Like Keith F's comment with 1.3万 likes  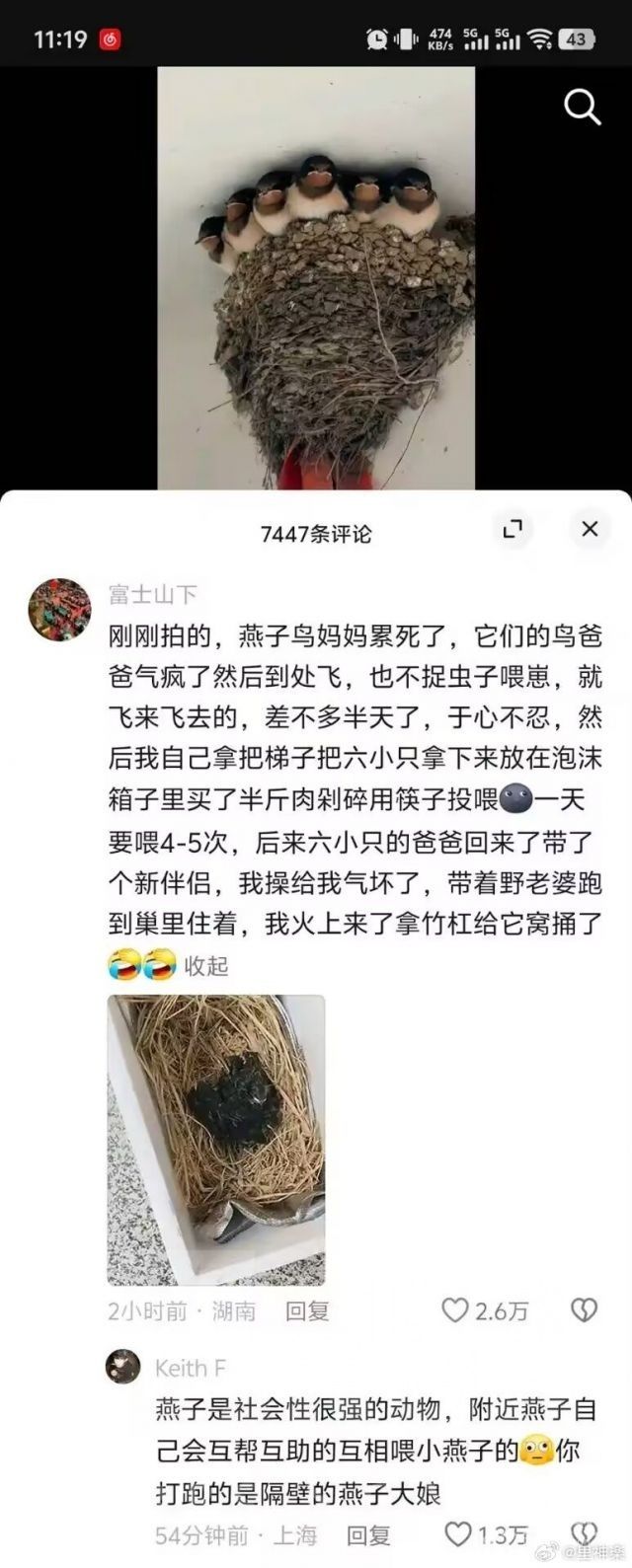tap(458, 1535)
